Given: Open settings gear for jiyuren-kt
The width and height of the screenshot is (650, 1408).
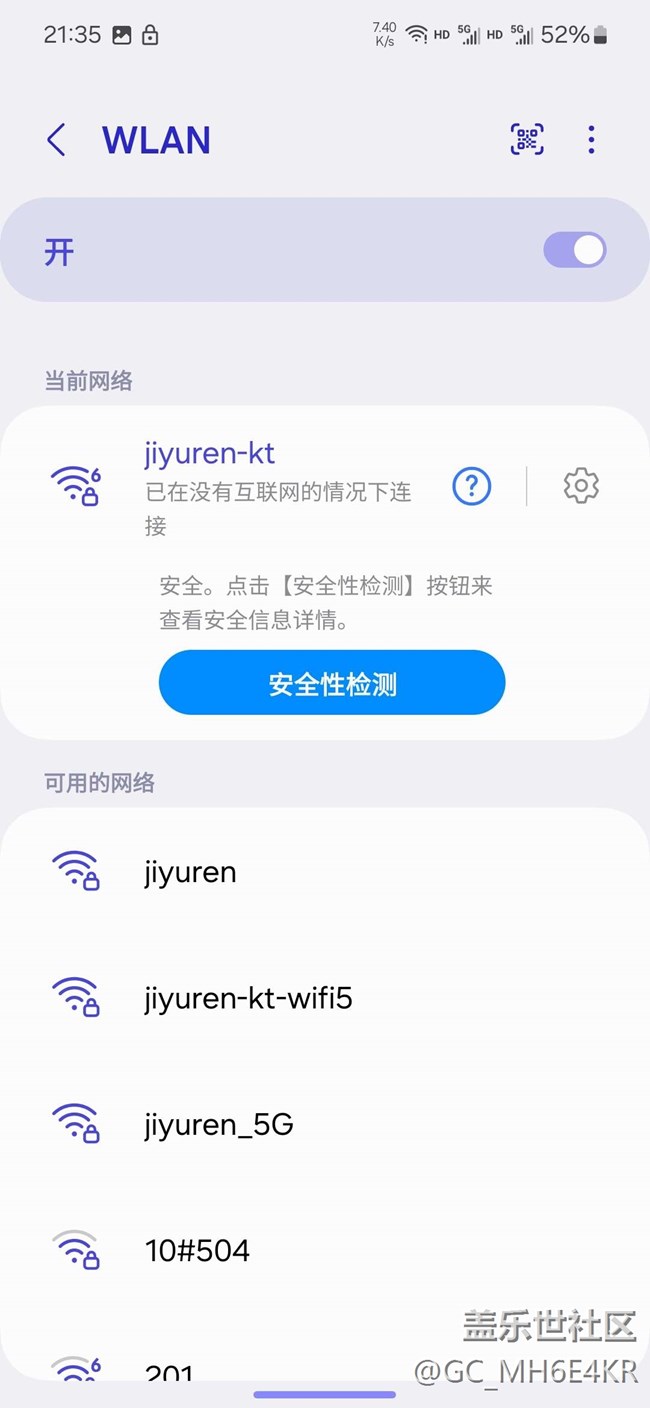Looking at the screenshot, I should coord(581,486).
